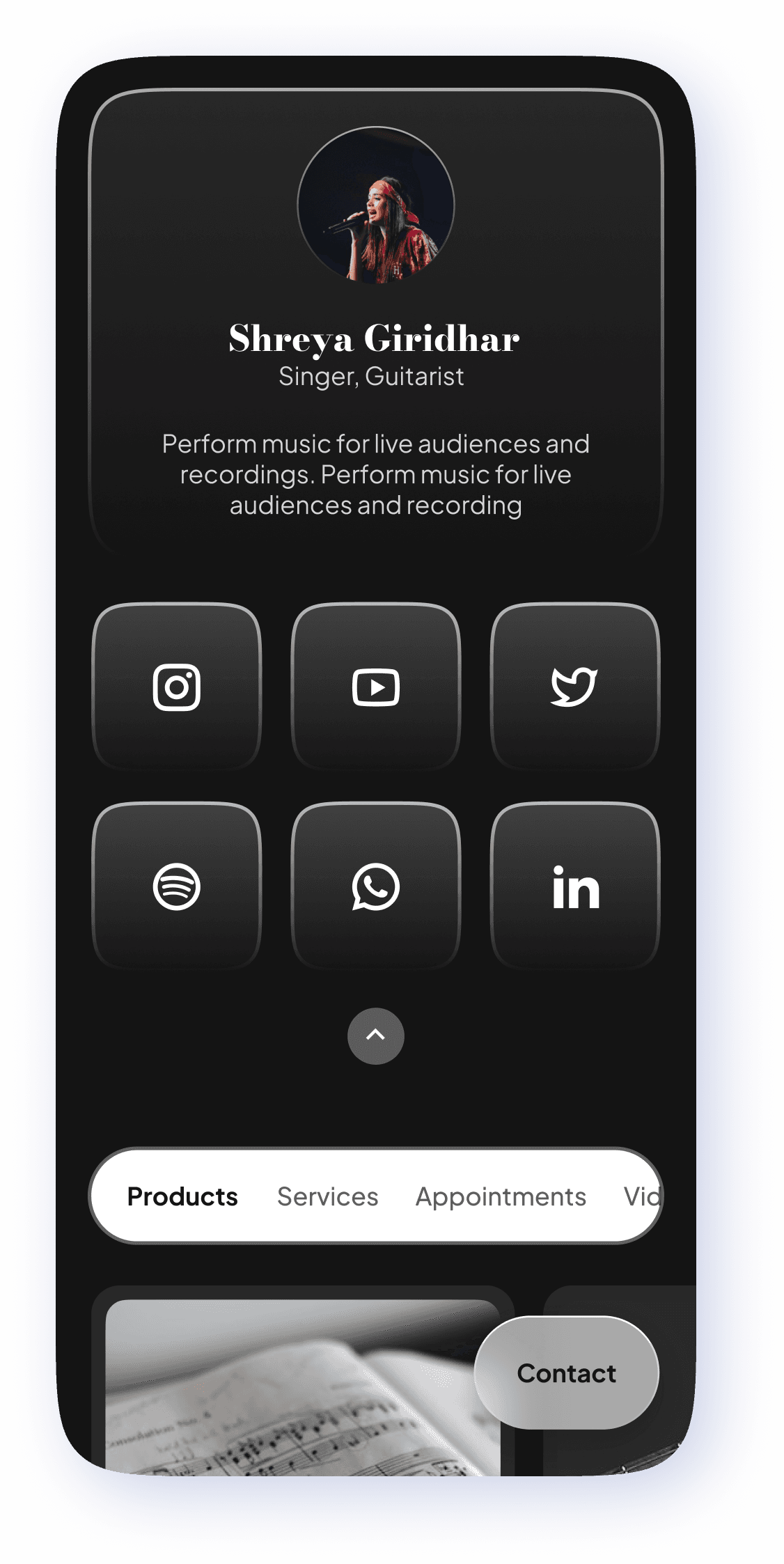This screenshot has height=1564, width=784.
Task: Open the LinkedIn profile link
Action: coord(574,886)
